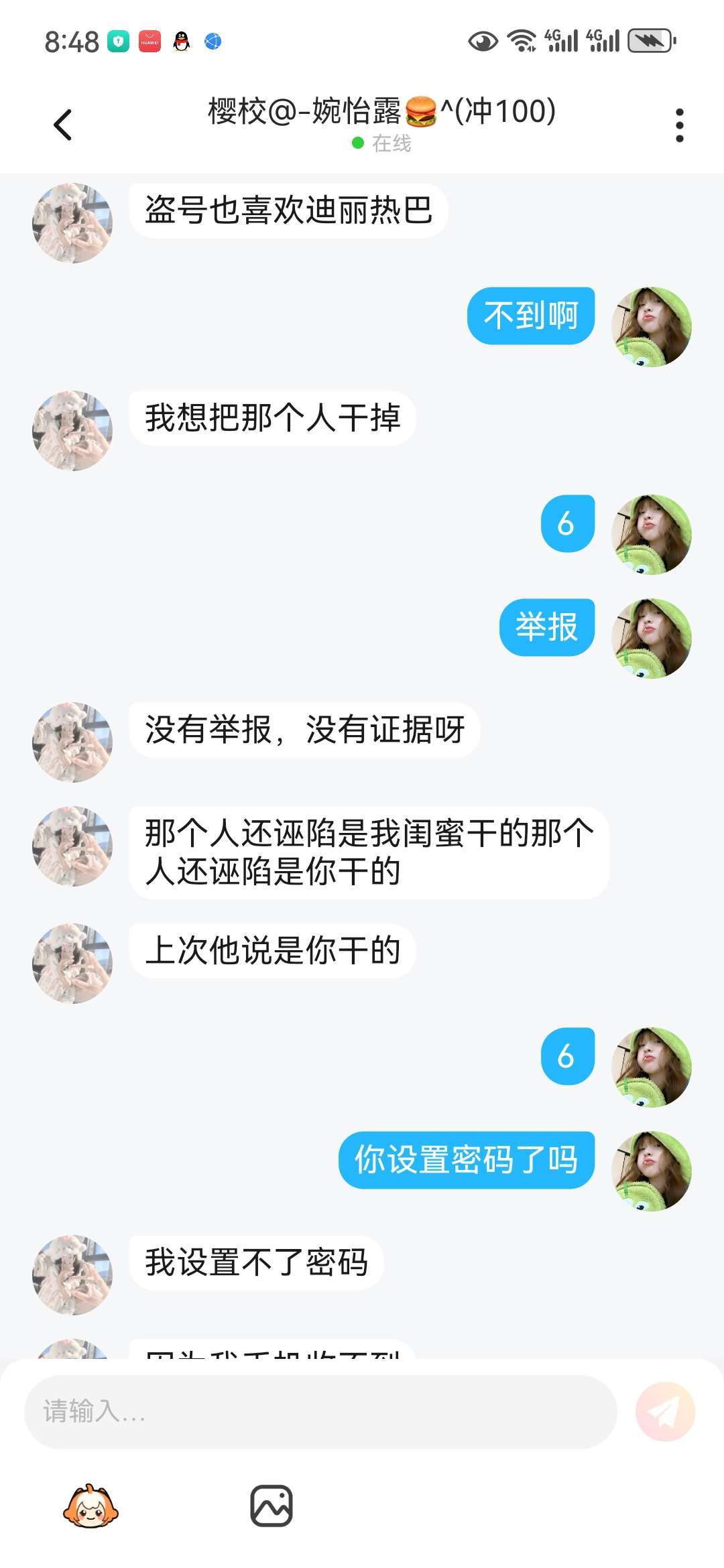724x1568 pixels.
Task: Open my avatar next to 举报
Action: pyautogui.click(x=651, y=638)
